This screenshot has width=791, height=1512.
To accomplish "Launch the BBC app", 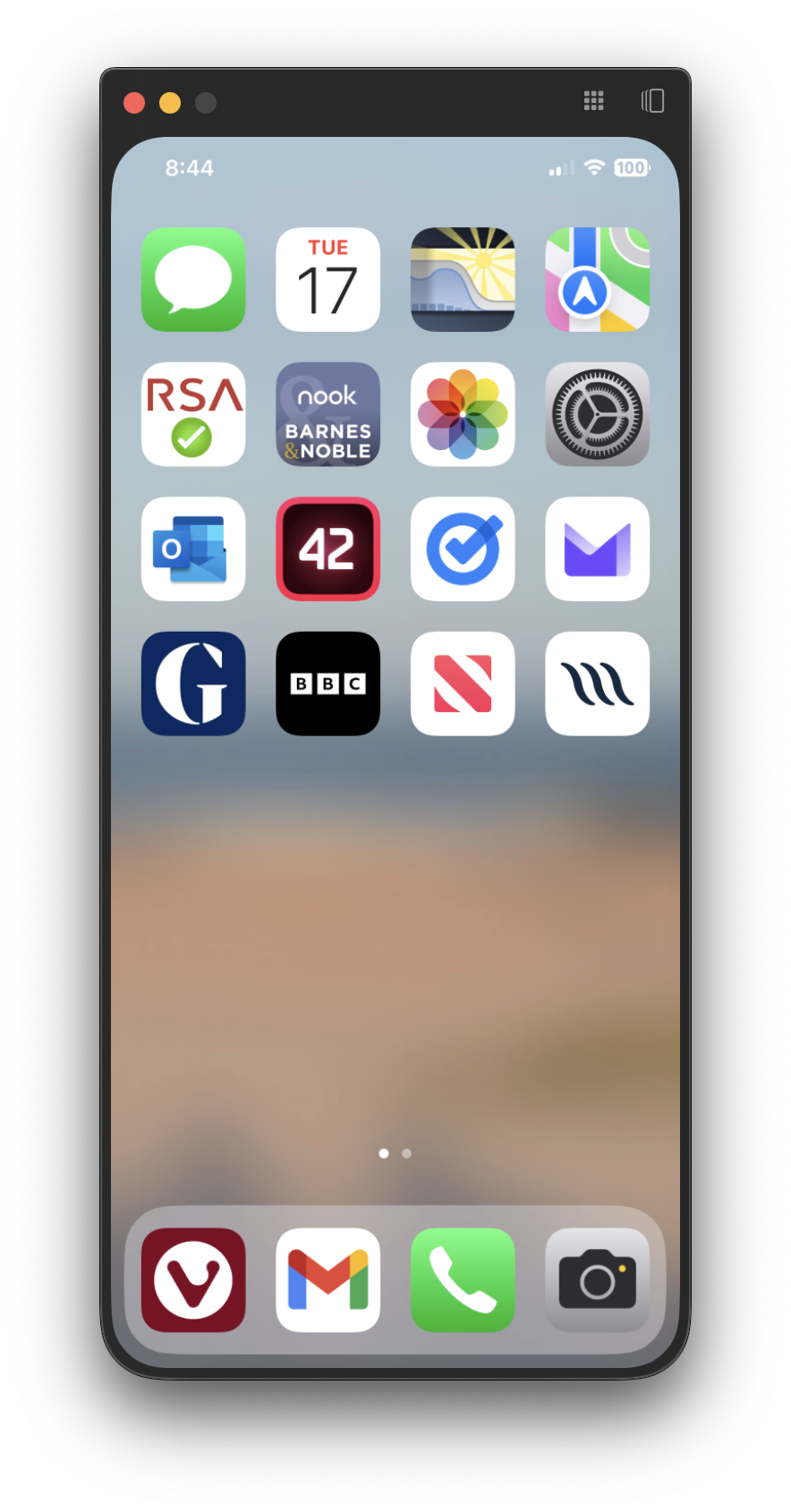I will click(328, 684).
